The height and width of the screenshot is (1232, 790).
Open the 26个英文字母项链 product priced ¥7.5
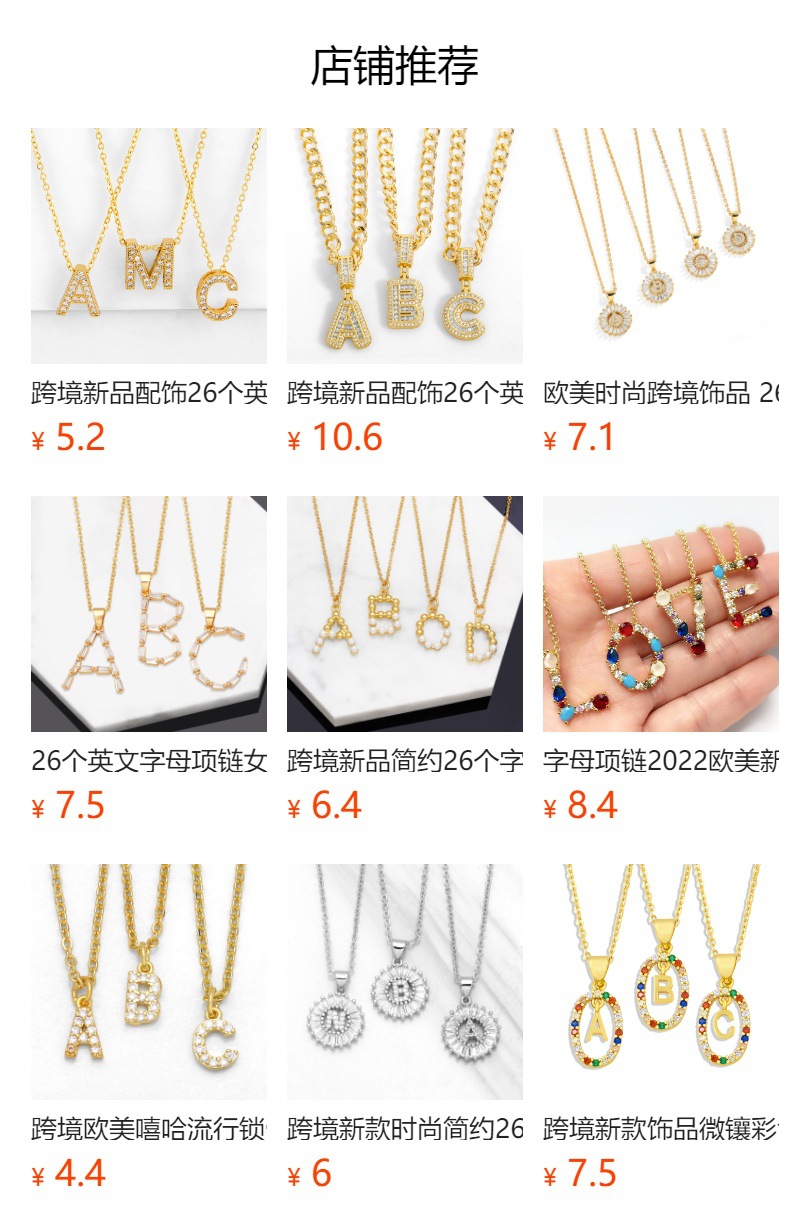coord(149,614)
